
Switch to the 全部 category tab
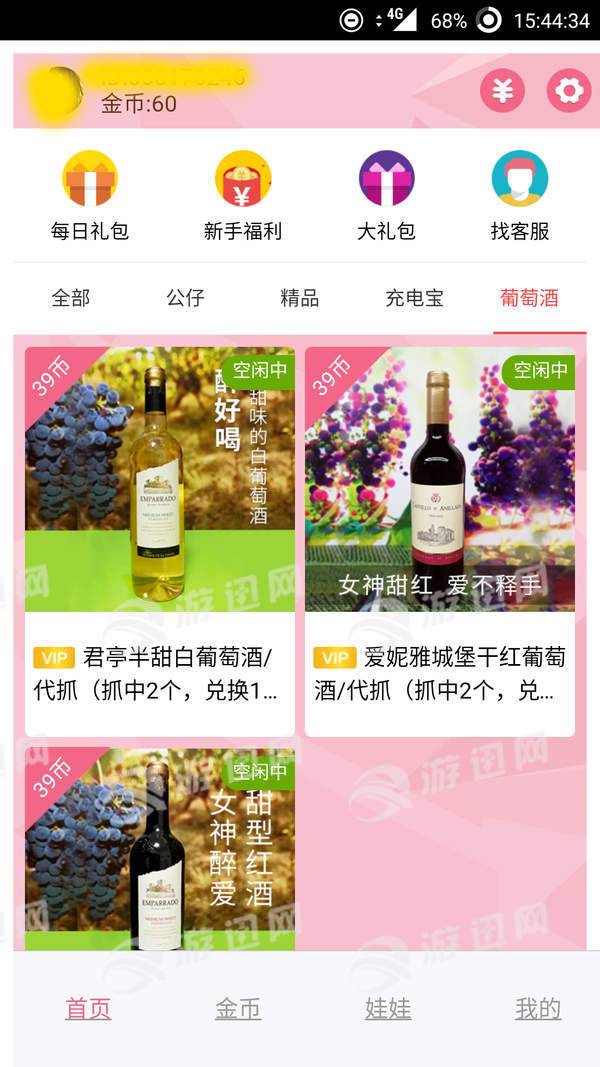71,298
